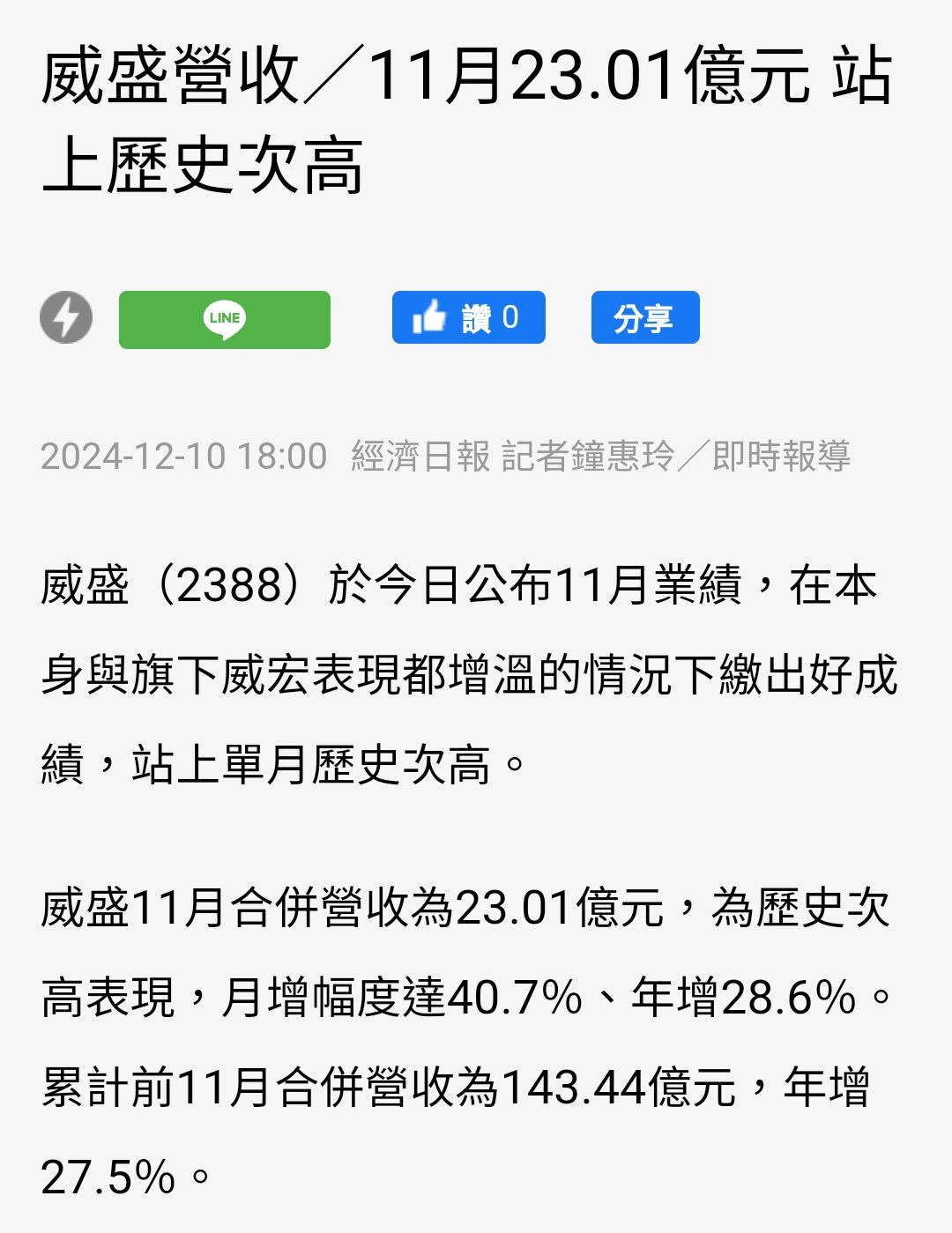
Task: Share the article via the LINE button
Action: [x=224, y=320]
